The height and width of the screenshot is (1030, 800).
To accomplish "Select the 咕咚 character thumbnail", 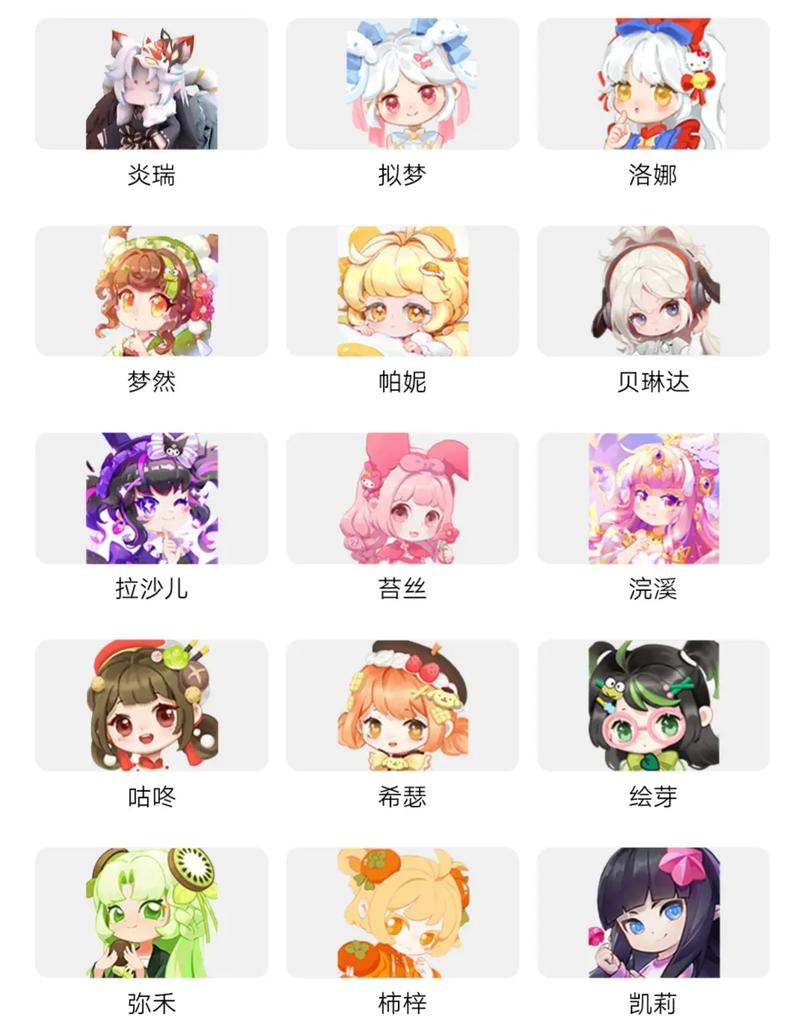I will pyautogui.click(x=148, y=710).
